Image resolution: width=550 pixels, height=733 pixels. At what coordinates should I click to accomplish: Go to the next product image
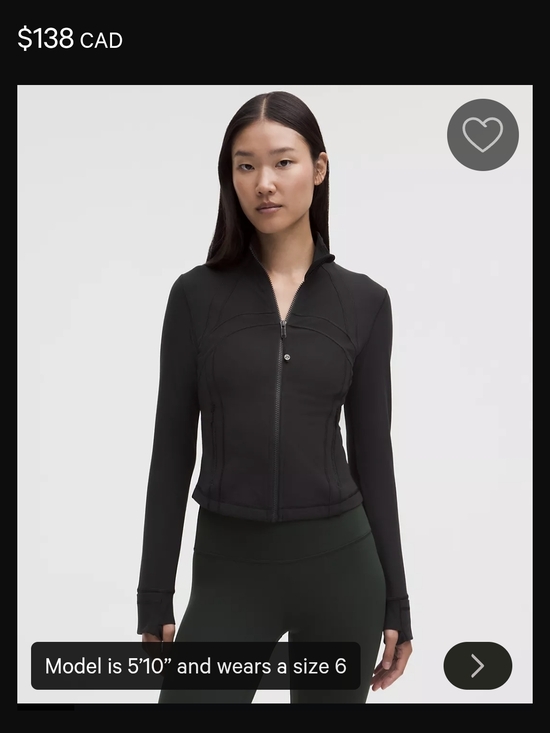[478, 666]
